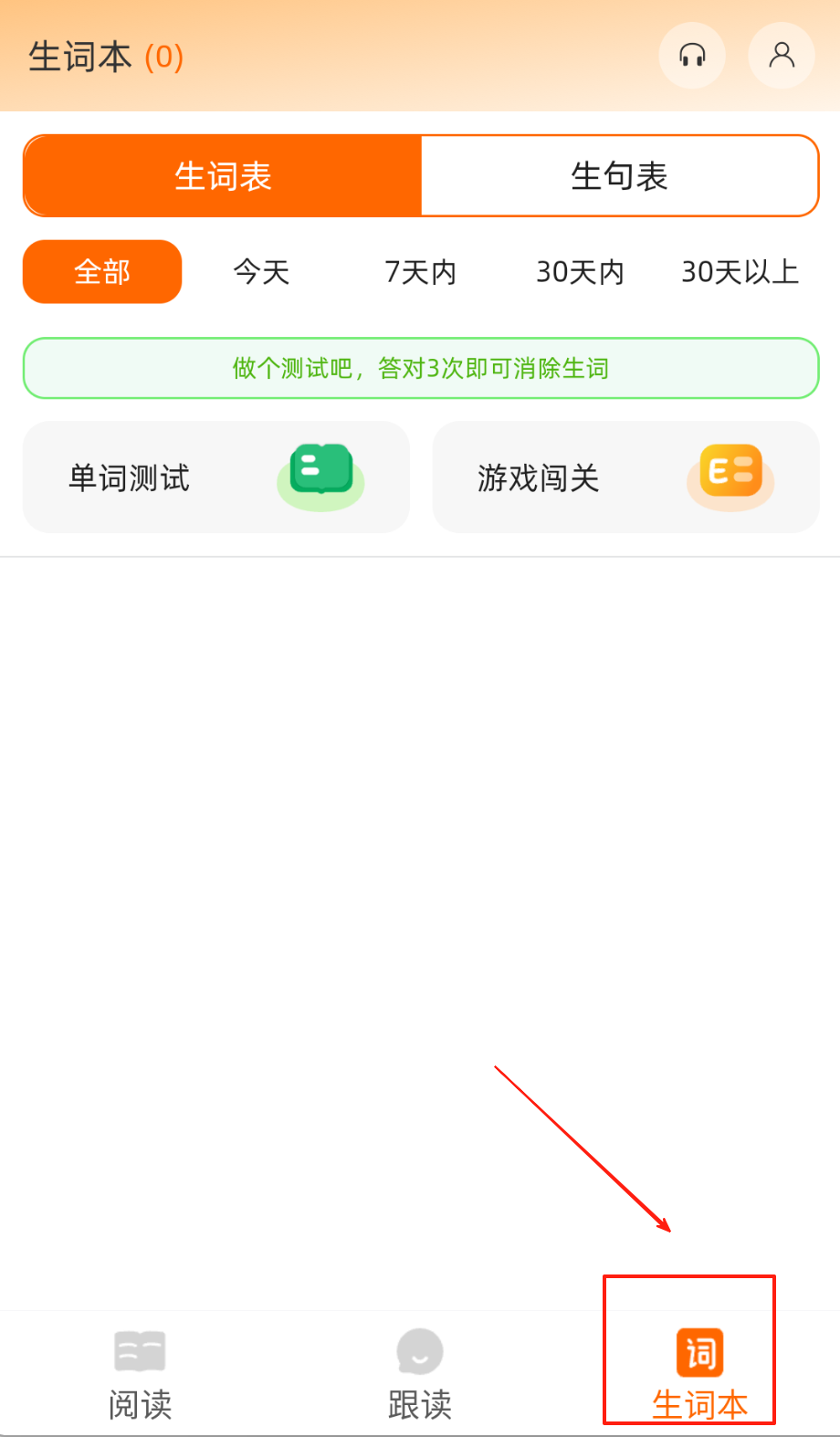Filter words by 30天内
Screen dimensions: 840x1437
pos(580,272)
